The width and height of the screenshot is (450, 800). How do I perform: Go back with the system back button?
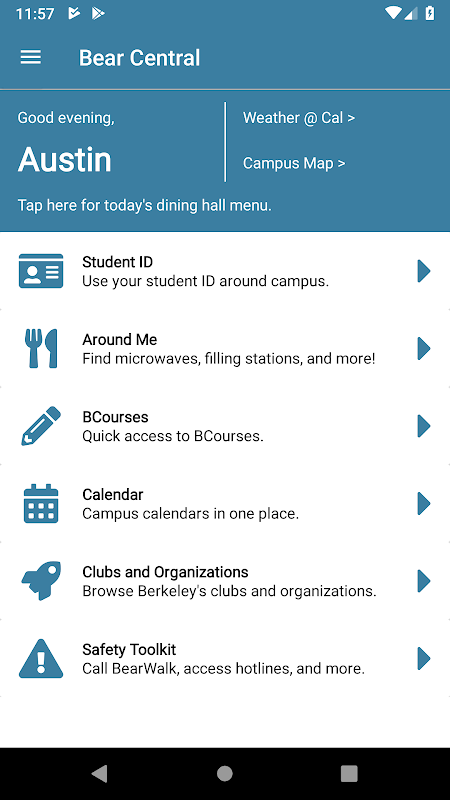coord(99,774)
